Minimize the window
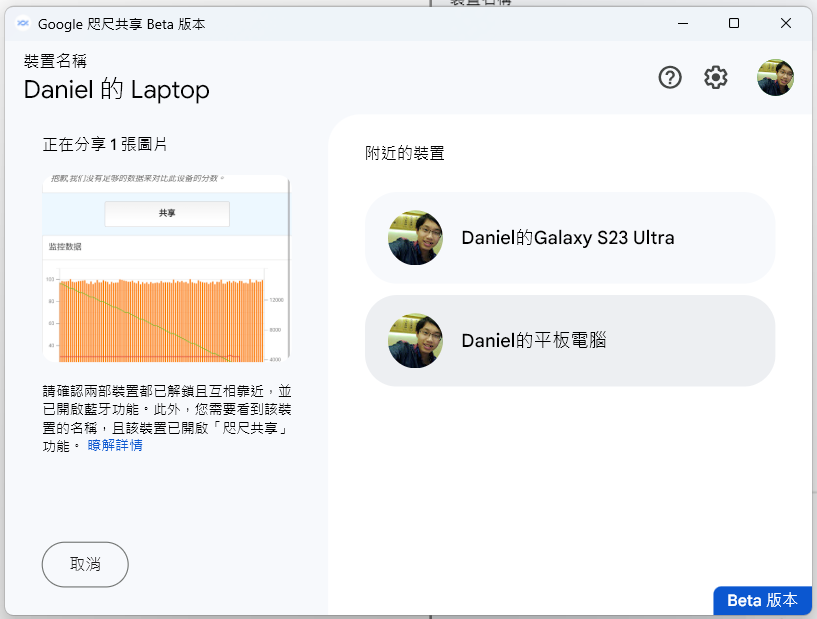The width and height of the screenshot is (817, 619). (x=683, y=23)
